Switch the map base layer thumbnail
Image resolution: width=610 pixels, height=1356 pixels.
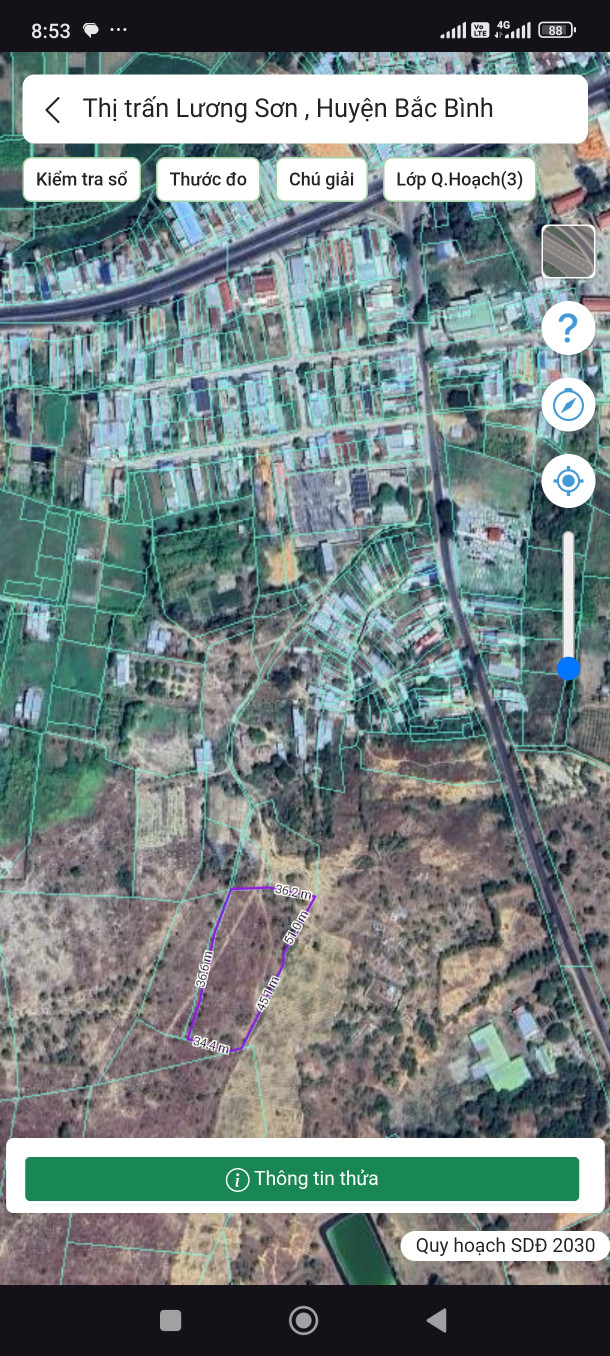(568, 251)
